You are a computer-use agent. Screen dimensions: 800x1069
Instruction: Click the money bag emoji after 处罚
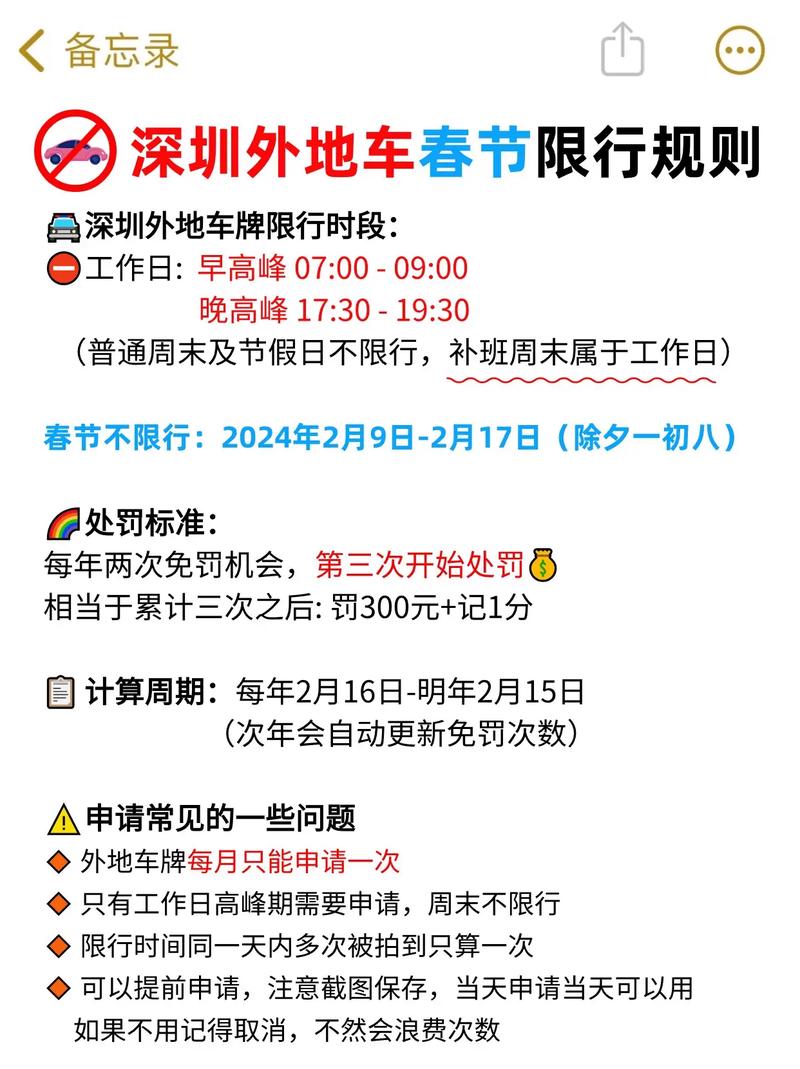[x=542, y=566]
